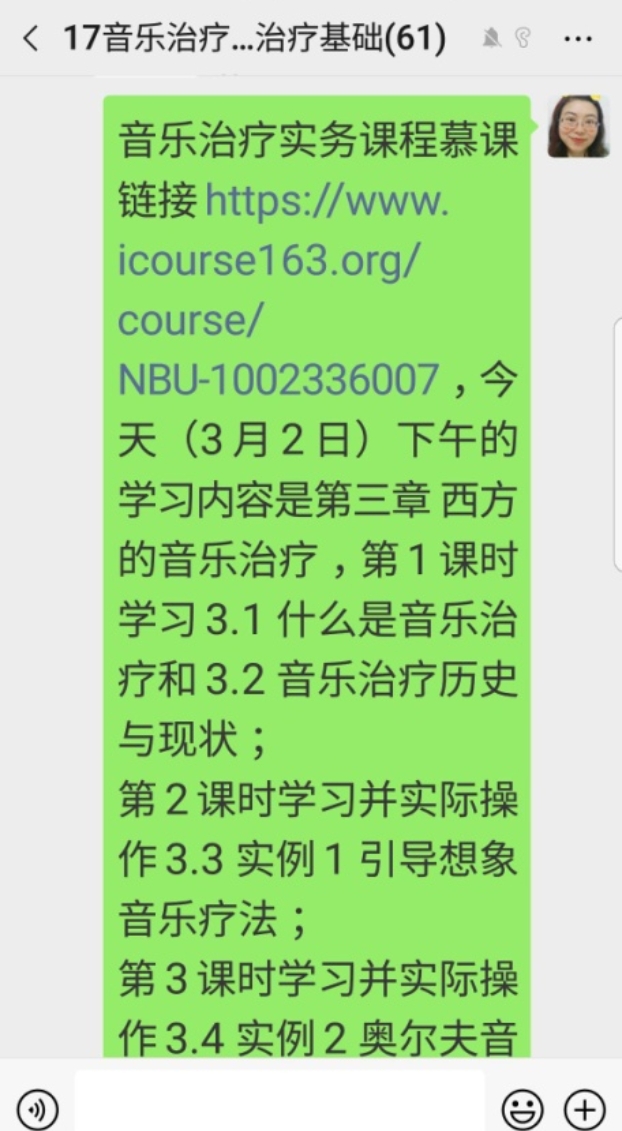
Task: Go back to the chat list
Action: click(30, 39)
